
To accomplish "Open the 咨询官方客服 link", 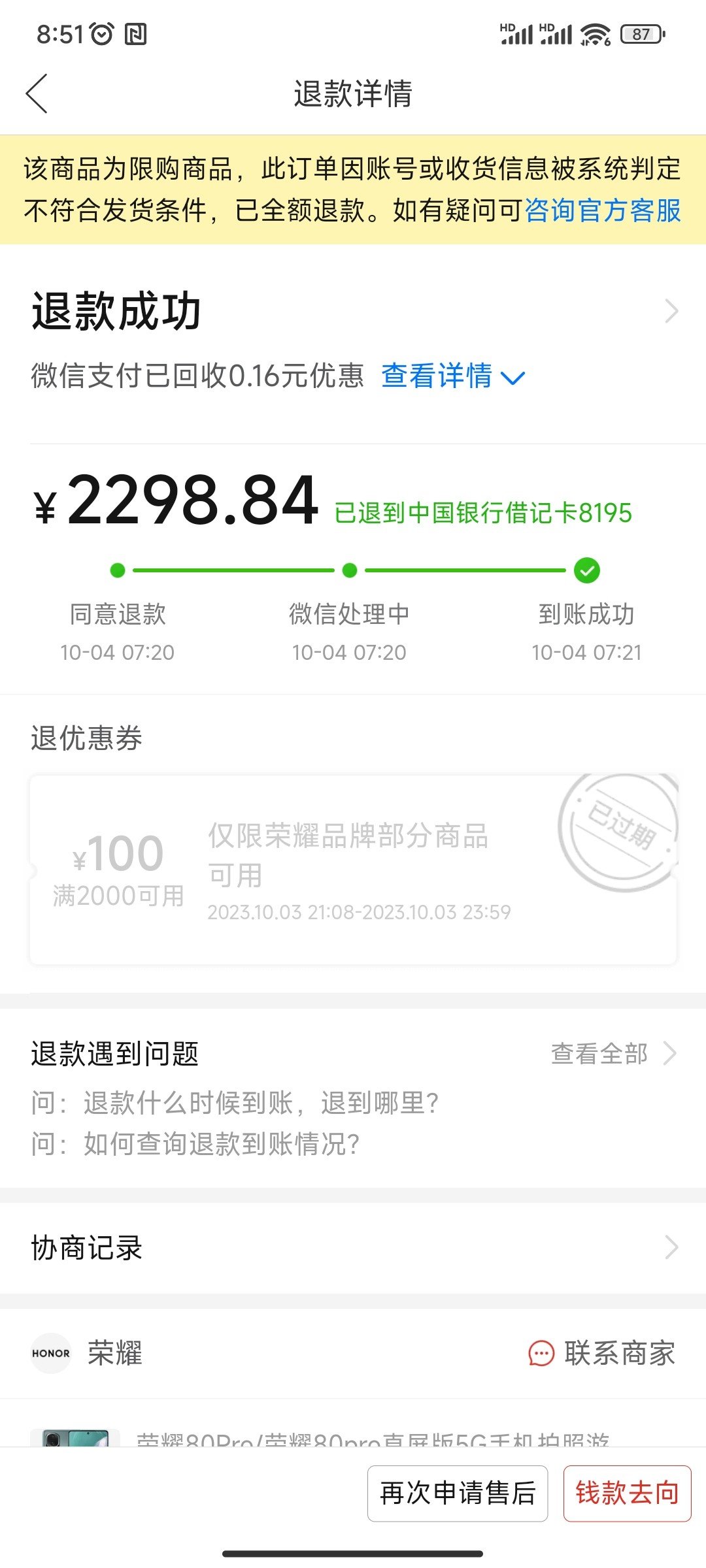I will pos(603,210).
